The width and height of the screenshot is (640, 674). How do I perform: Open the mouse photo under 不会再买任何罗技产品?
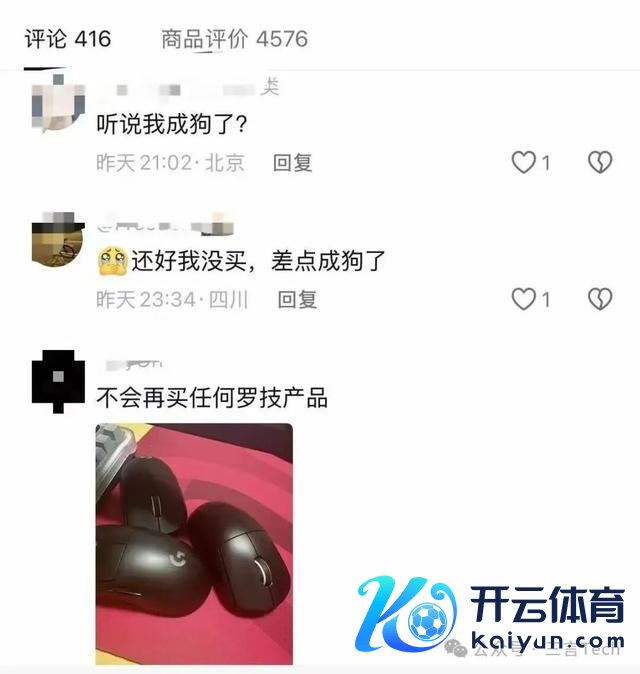tap(194, 543)
